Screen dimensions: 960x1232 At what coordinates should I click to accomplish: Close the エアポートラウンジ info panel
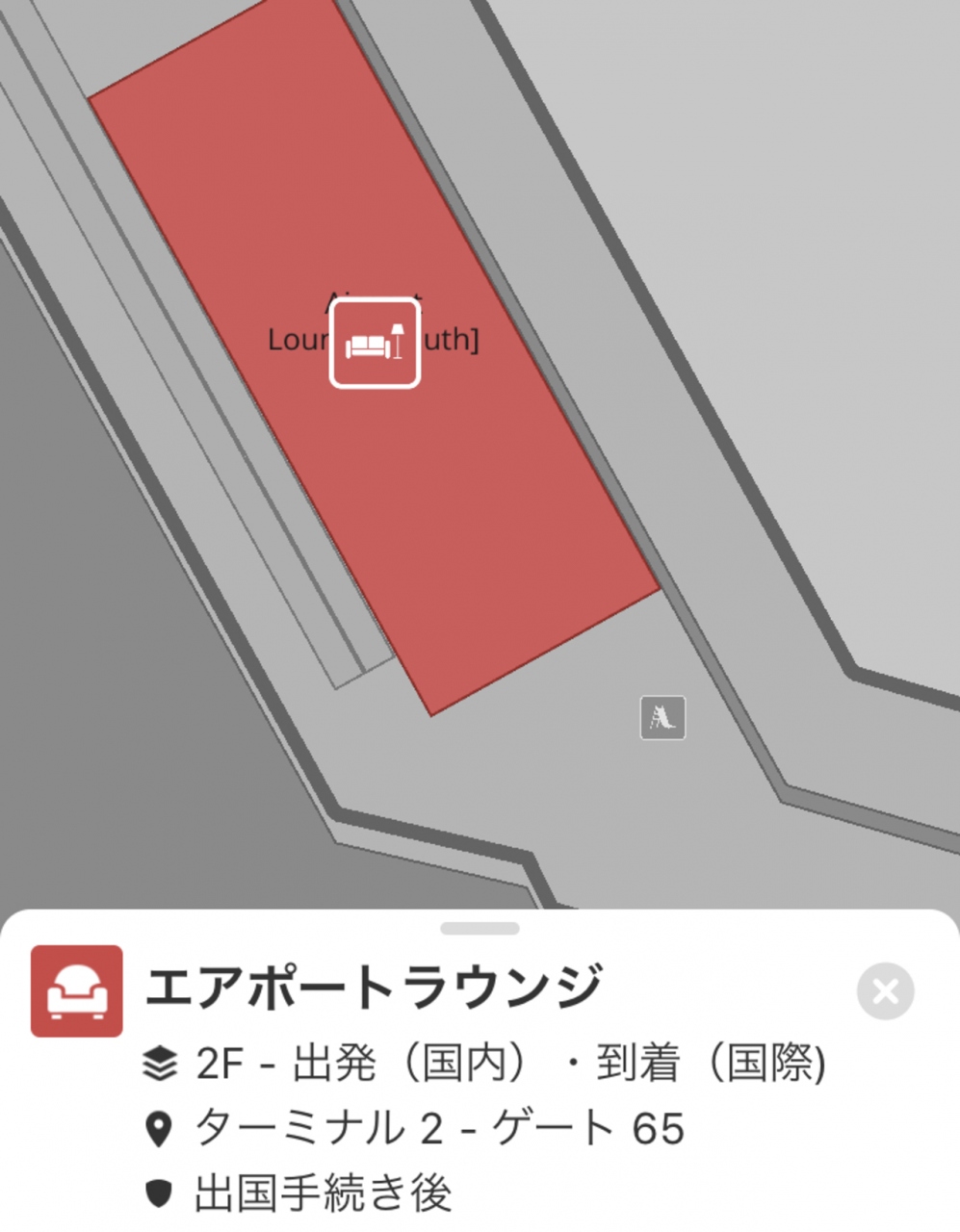(x=885, y=990)
